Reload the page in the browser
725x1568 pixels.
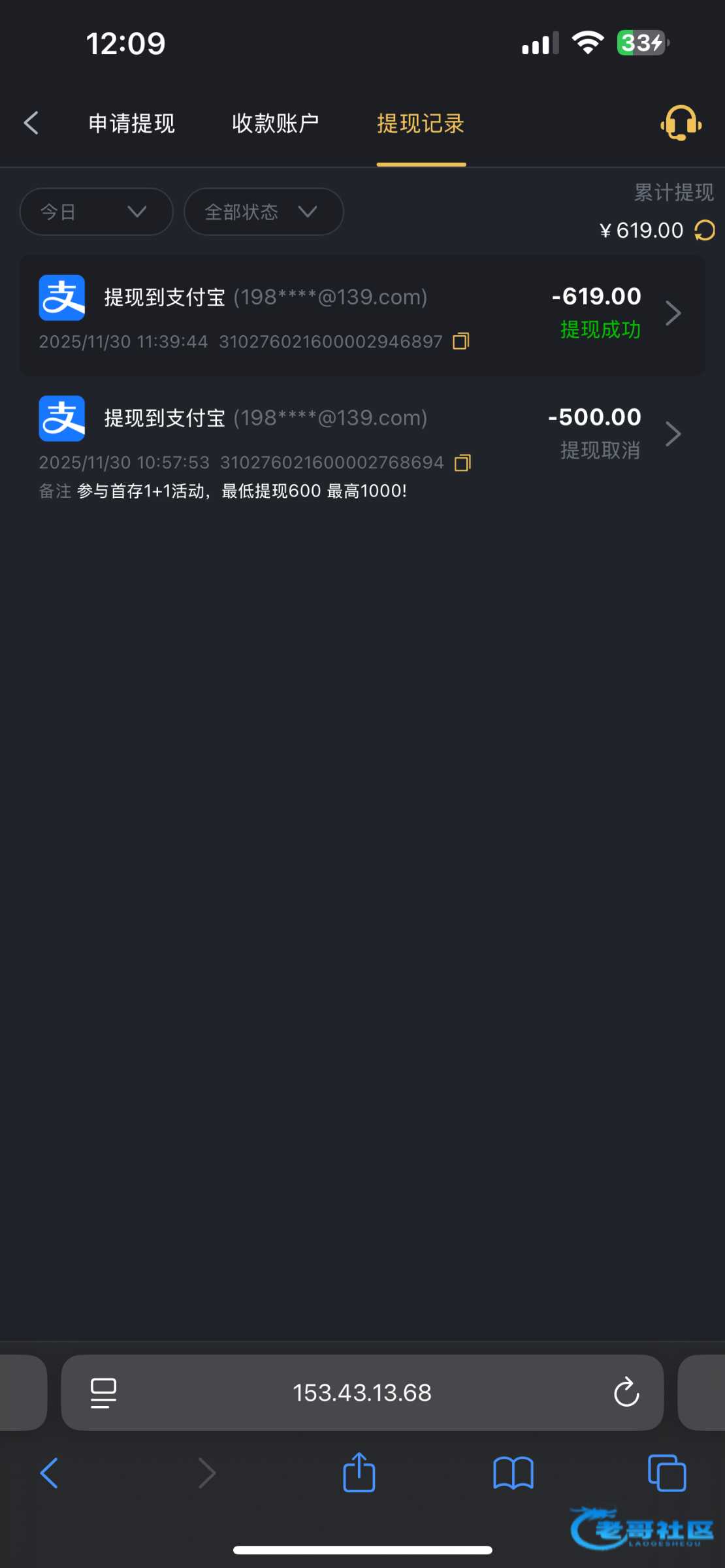point(626,1392)
